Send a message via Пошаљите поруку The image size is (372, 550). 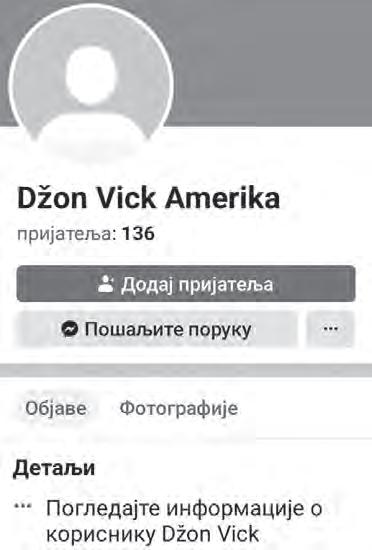[x=156, y=329]
